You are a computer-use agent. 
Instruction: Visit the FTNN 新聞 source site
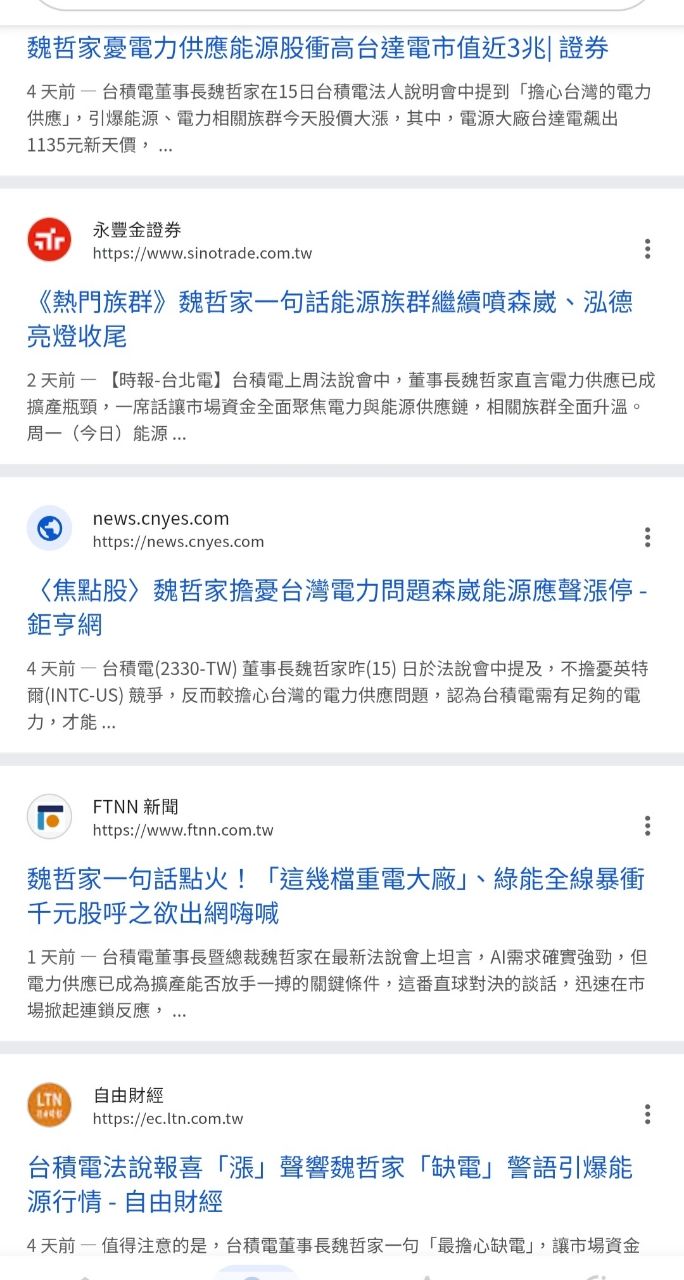(182, 818)
